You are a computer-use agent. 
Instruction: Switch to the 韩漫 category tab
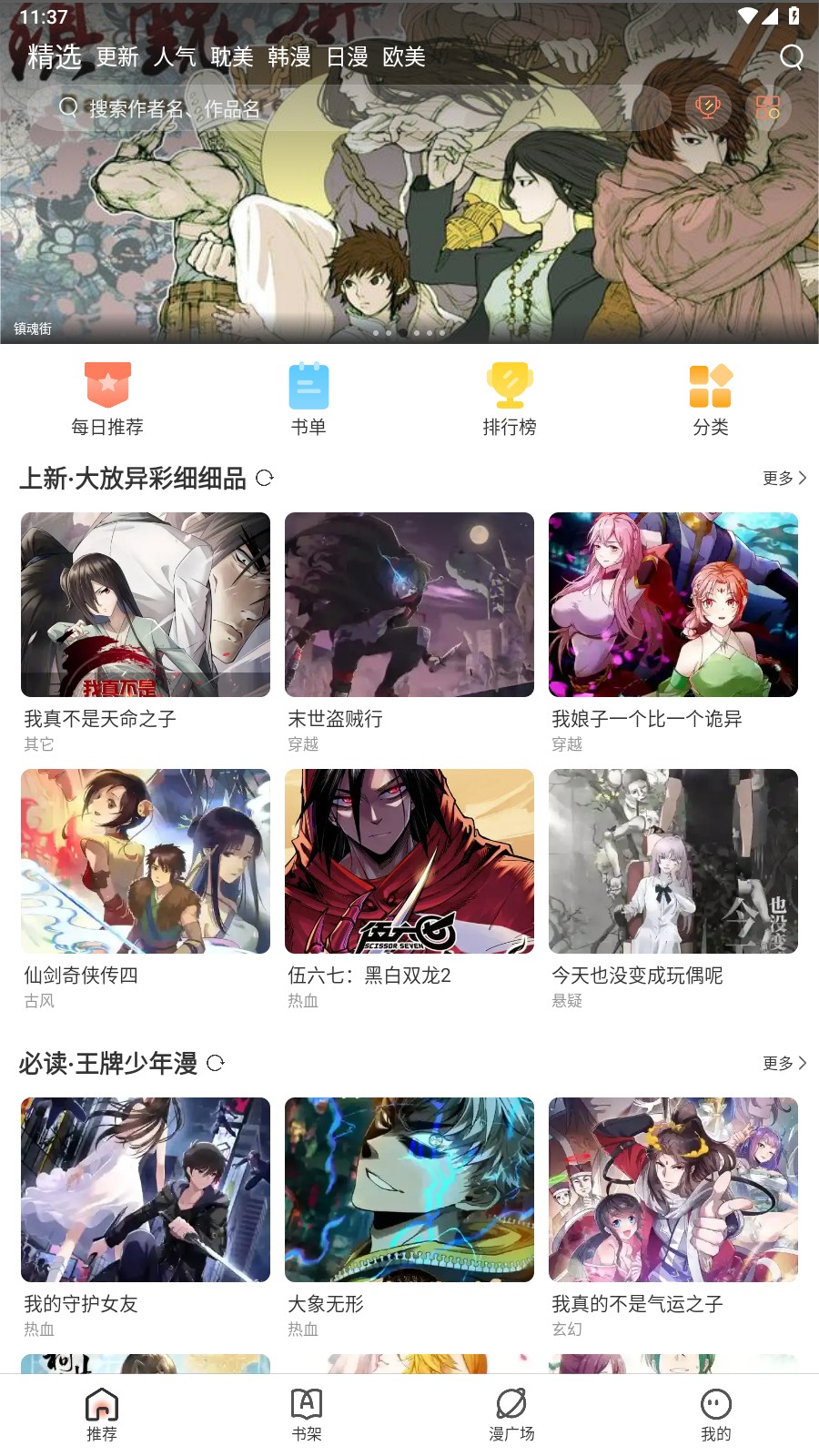[289, 57]
